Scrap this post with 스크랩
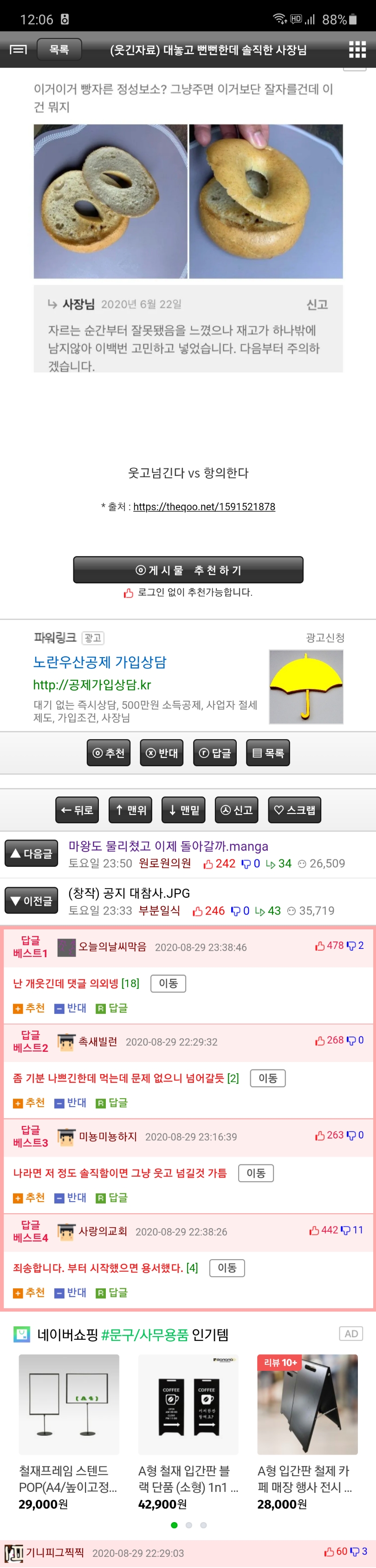The height and width of the screenshot is (1568, 376). pyautogui.click(x=294, y=810)
